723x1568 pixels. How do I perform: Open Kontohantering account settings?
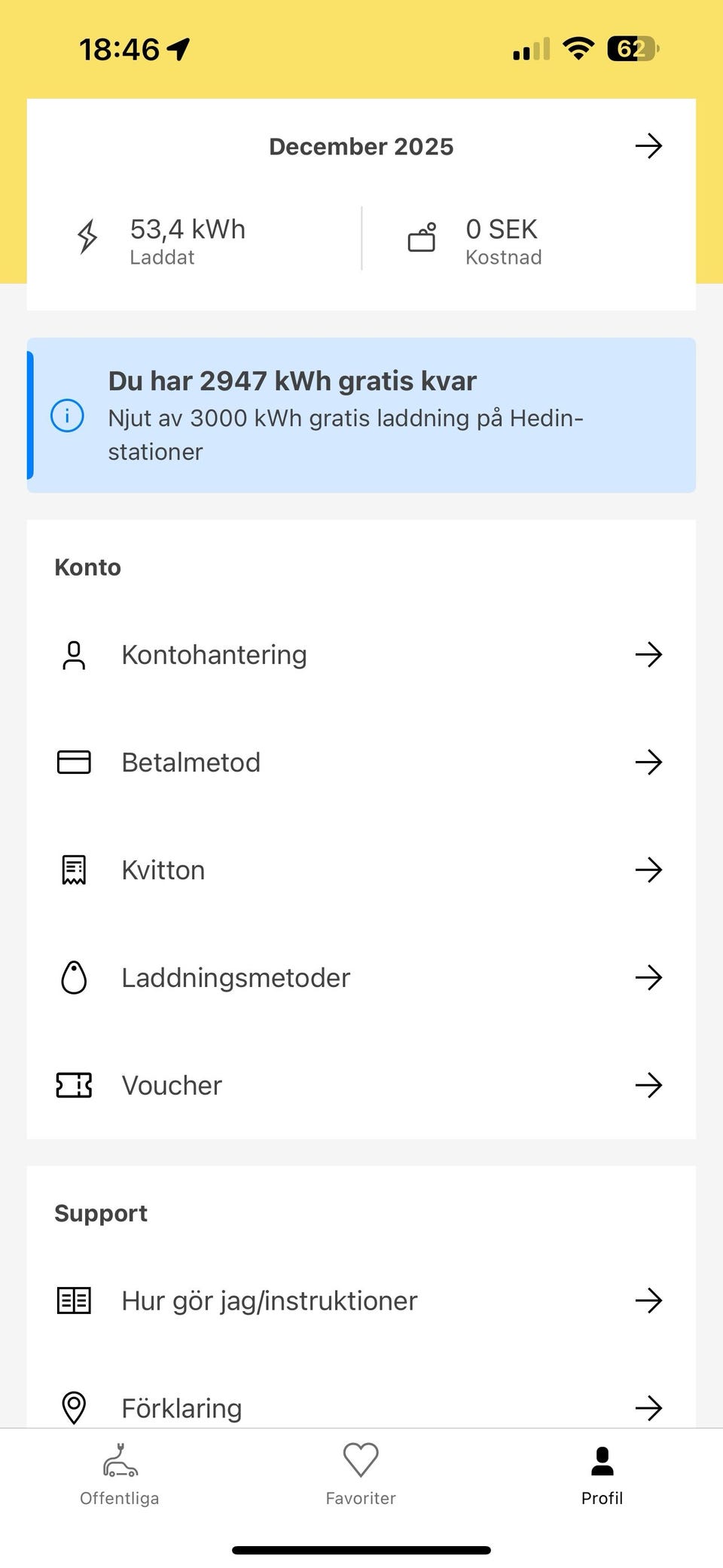(361, 655)
